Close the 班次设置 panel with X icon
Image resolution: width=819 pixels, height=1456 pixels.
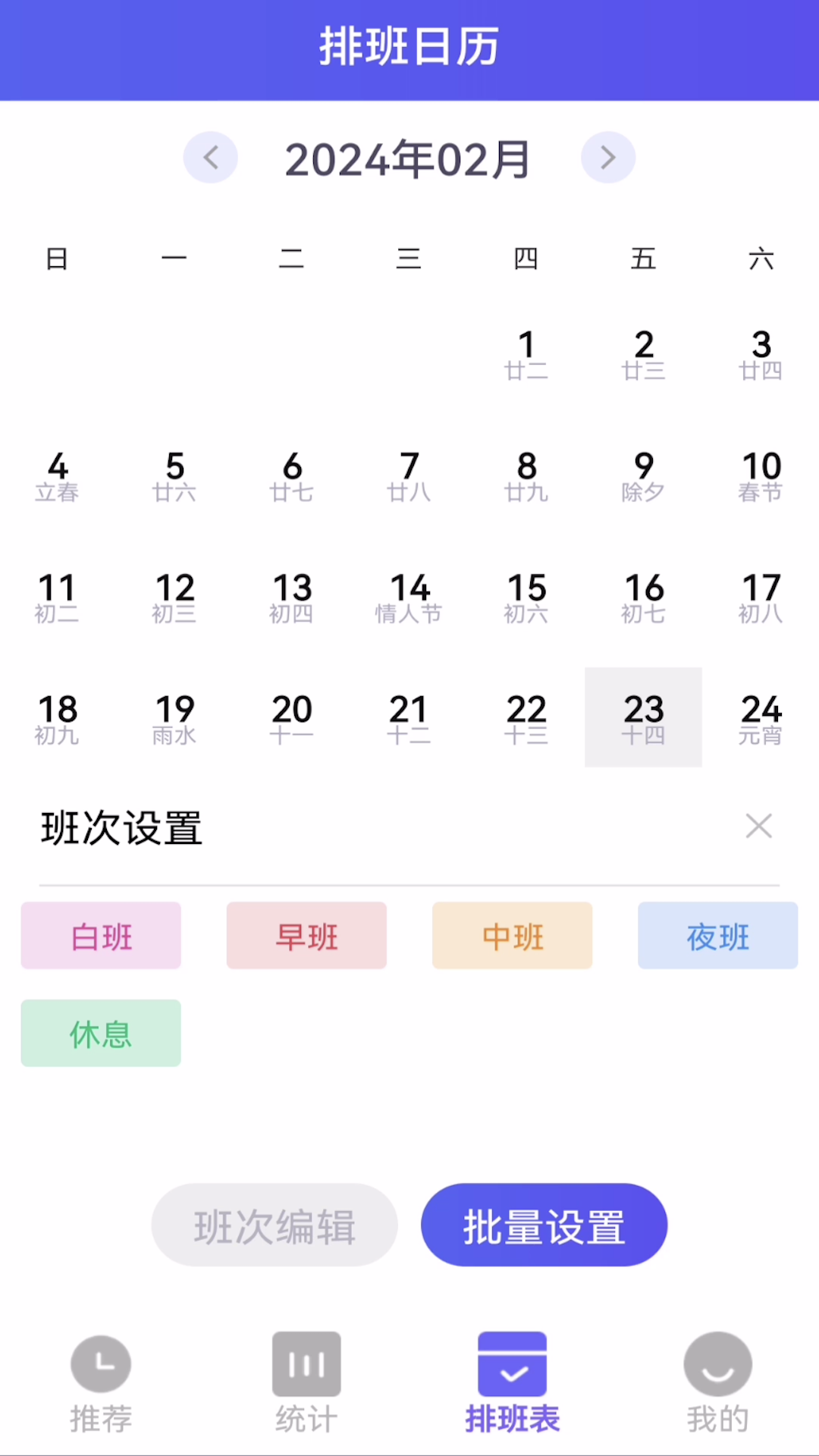pos(758,826)
